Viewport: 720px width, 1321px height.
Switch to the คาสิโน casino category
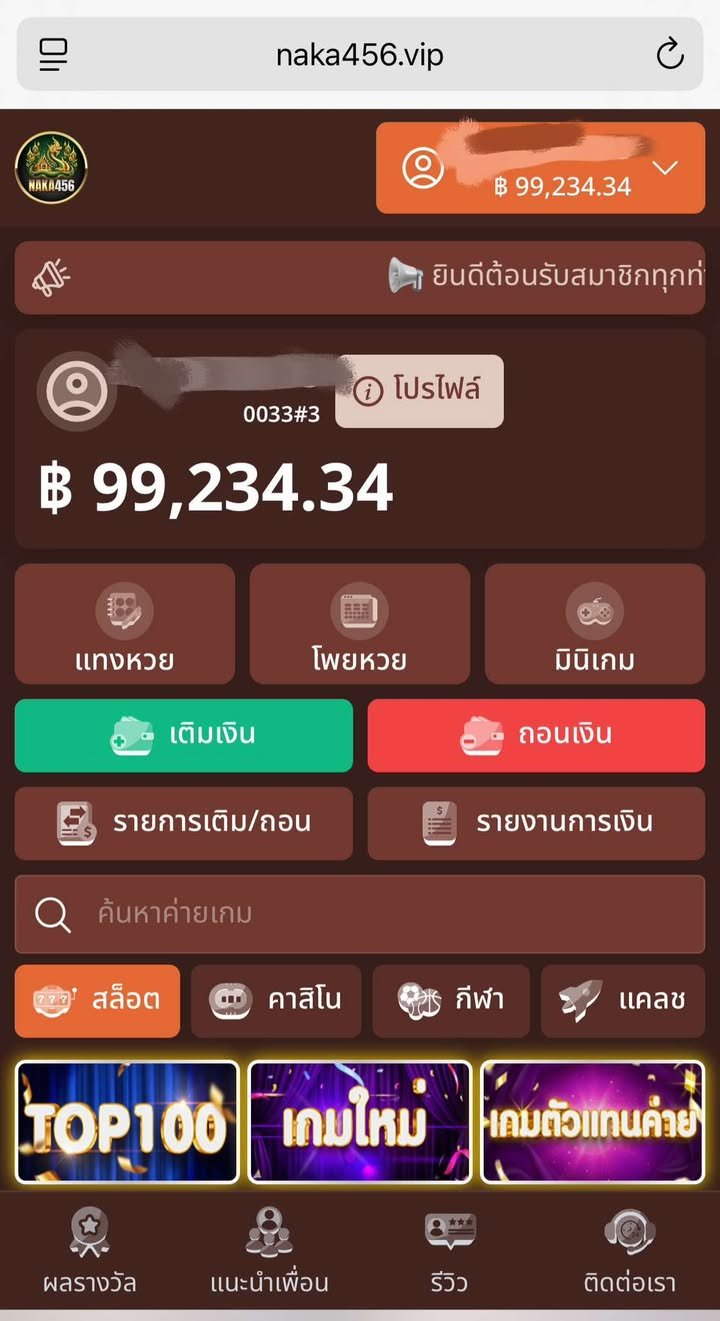pos(276,1000)
